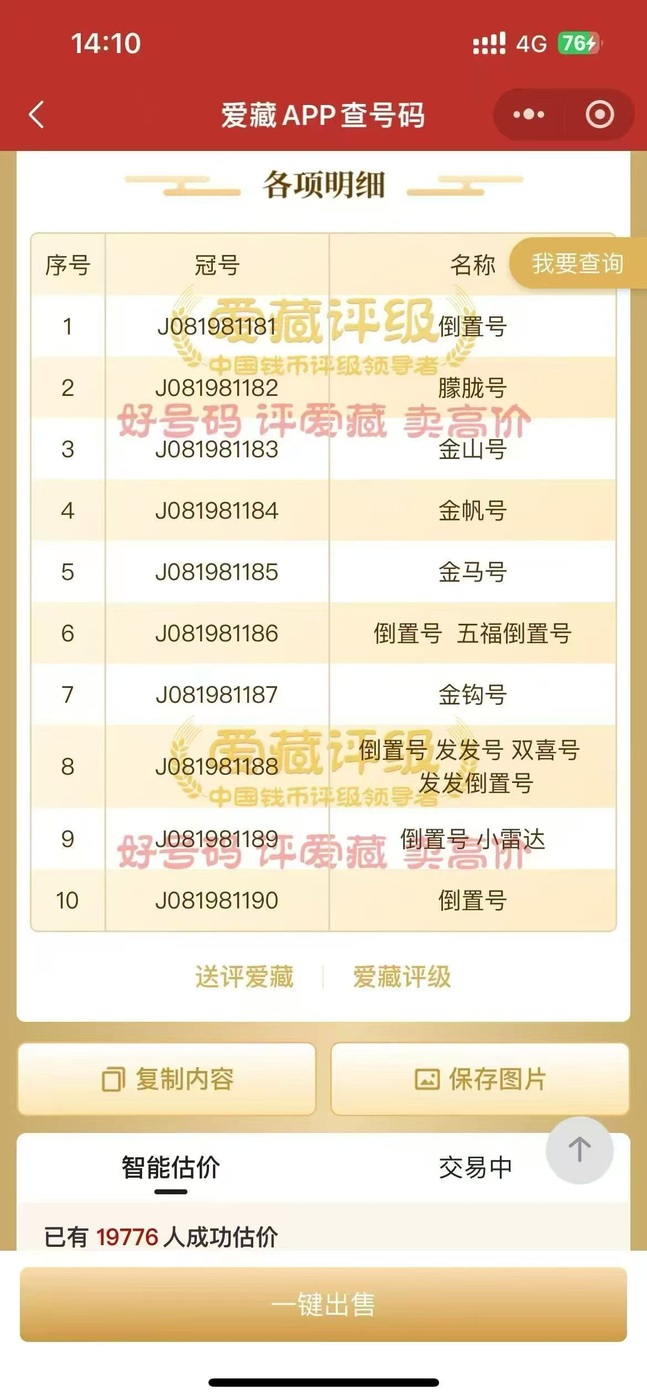
Task: Open the 爱藏评级 link
Action: point(402,977)
